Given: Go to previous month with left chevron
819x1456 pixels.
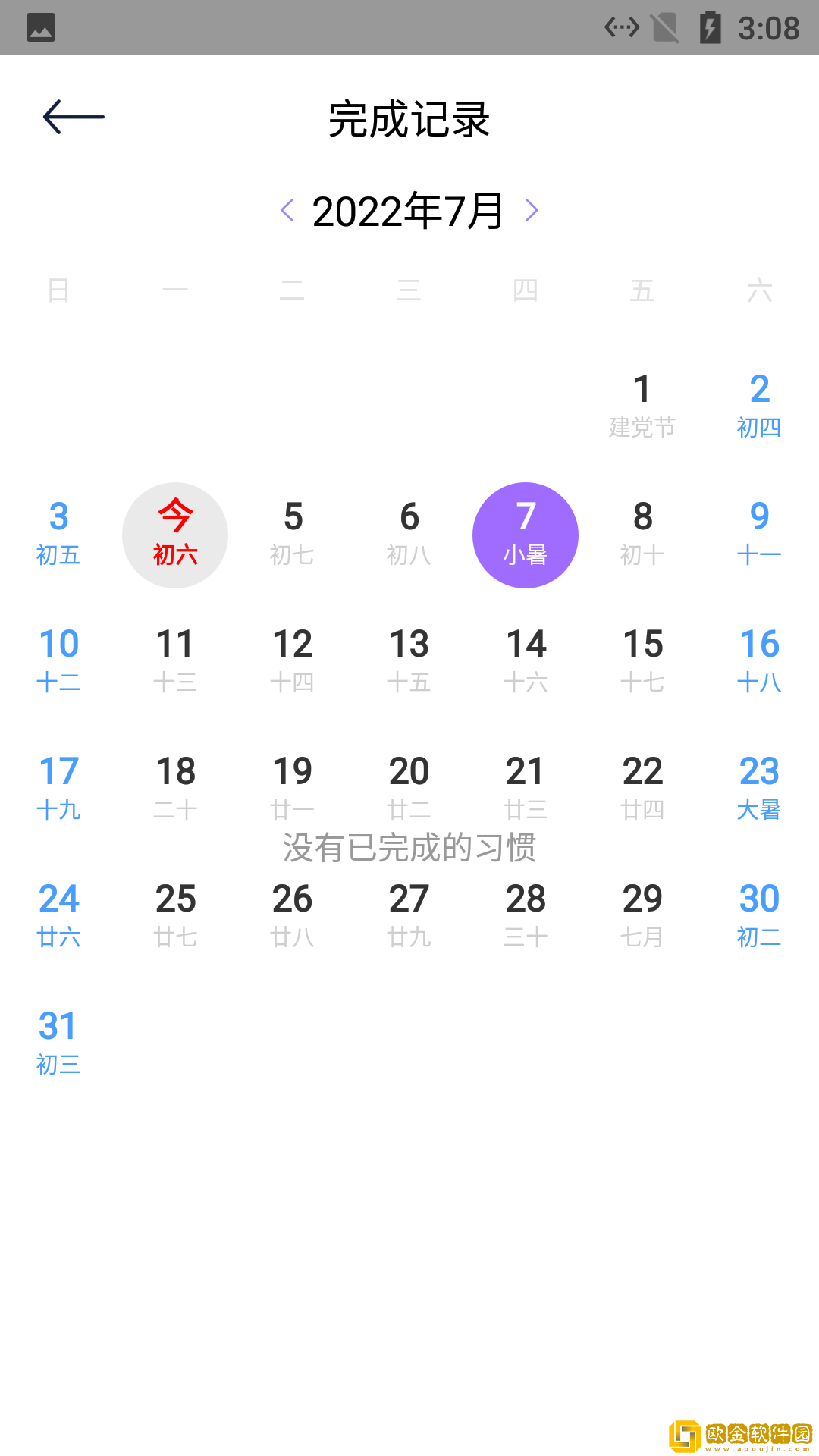Looking at the screenshot, I should 287,211.
